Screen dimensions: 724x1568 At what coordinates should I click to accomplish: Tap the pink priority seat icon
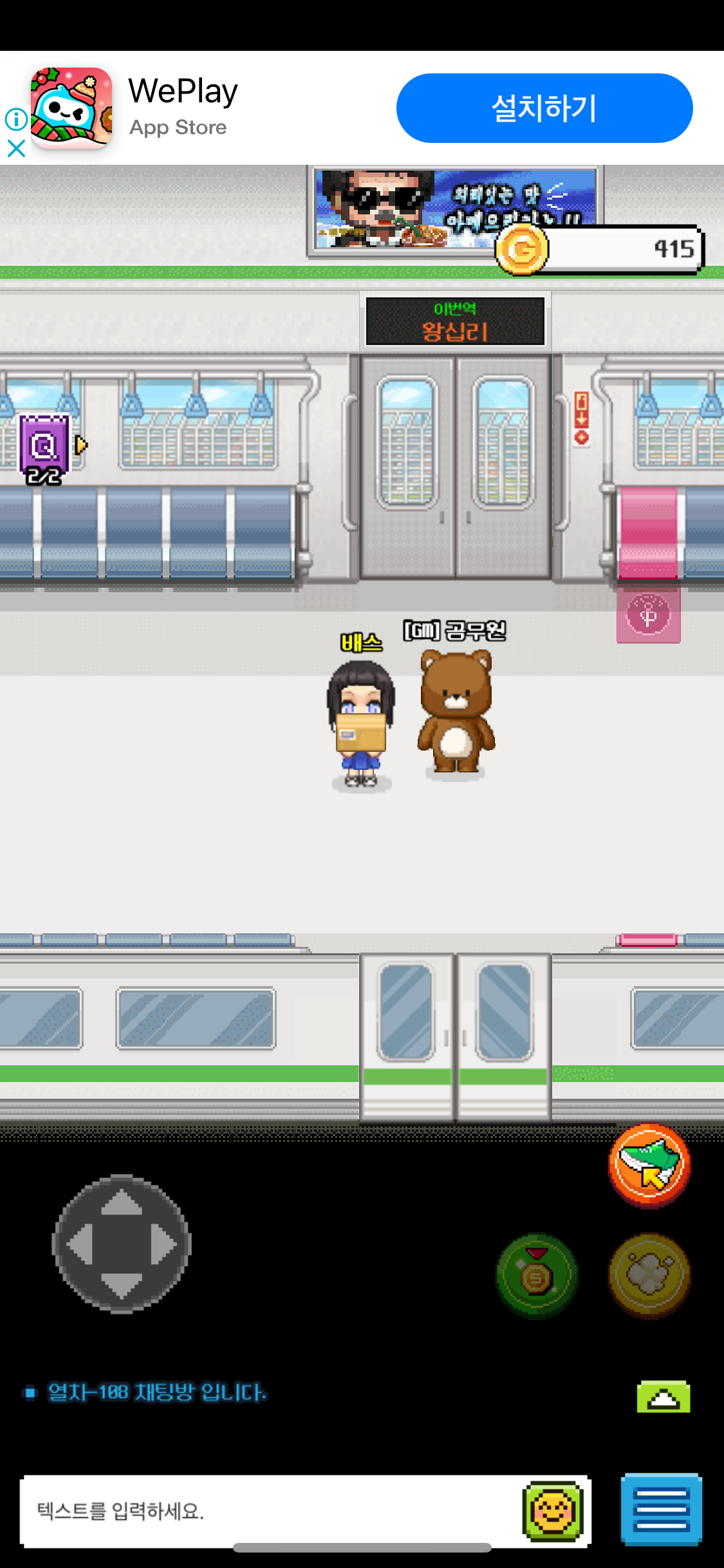point(648,615)
